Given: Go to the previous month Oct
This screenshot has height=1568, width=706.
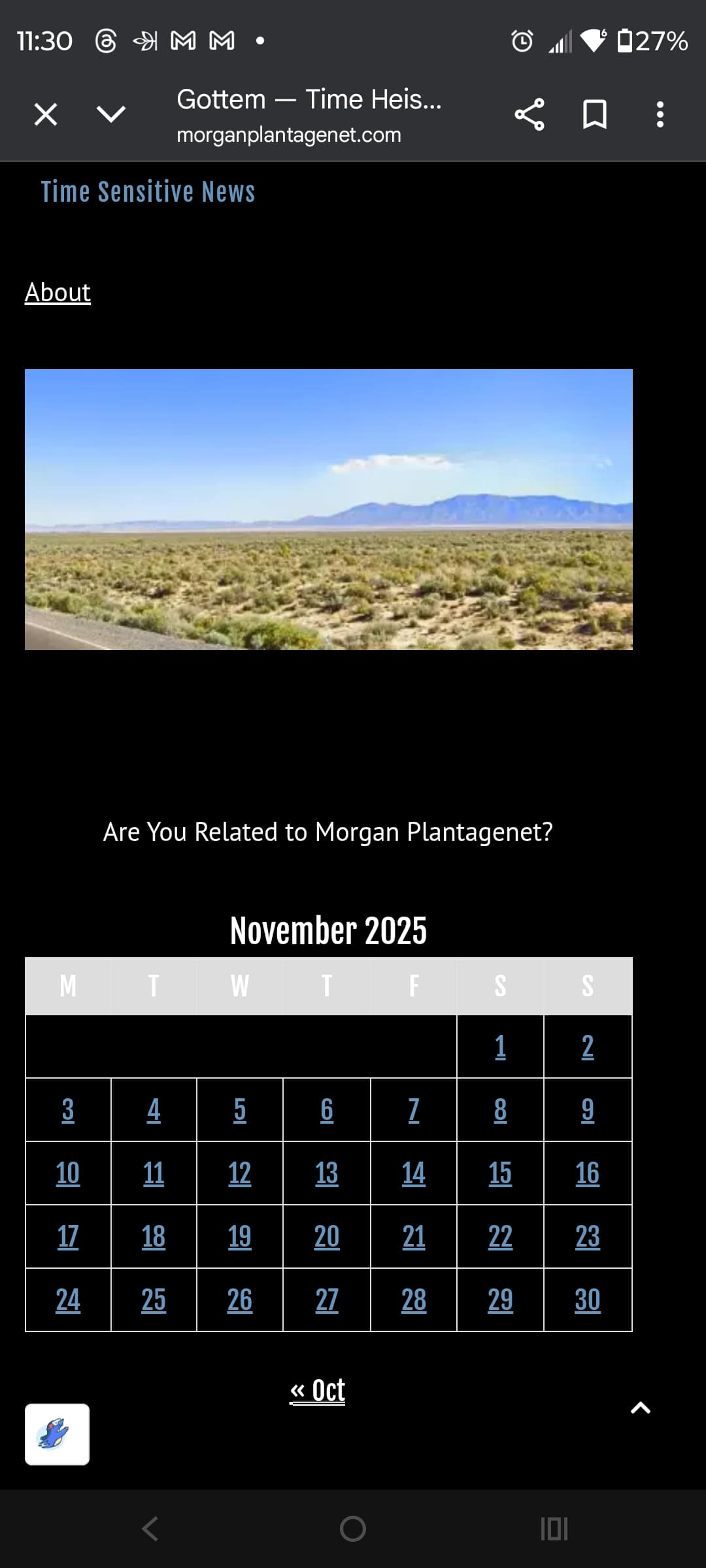Looking at the screenshot, I should tap(318, 1390).
